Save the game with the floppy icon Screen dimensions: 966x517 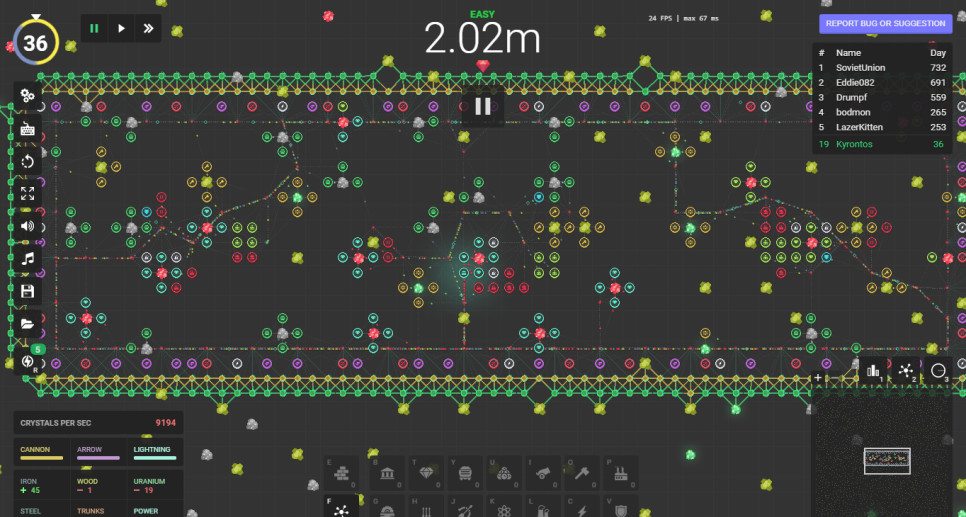pos(27,291)
